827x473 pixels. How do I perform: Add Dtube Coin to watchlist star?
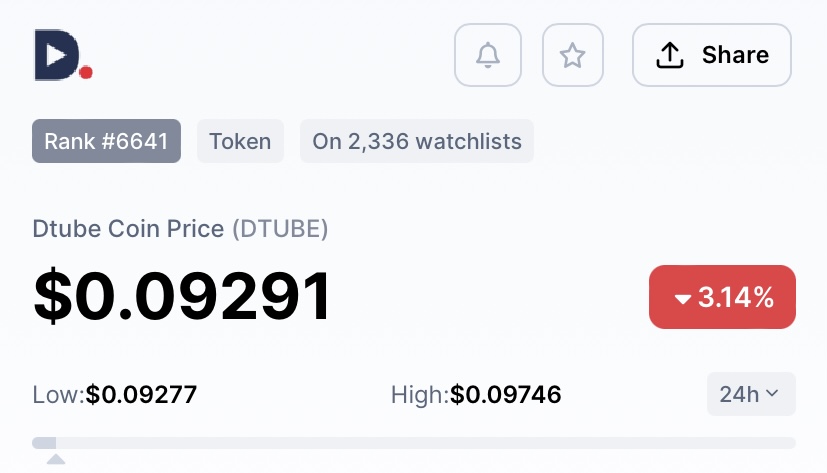pos(572,55)
